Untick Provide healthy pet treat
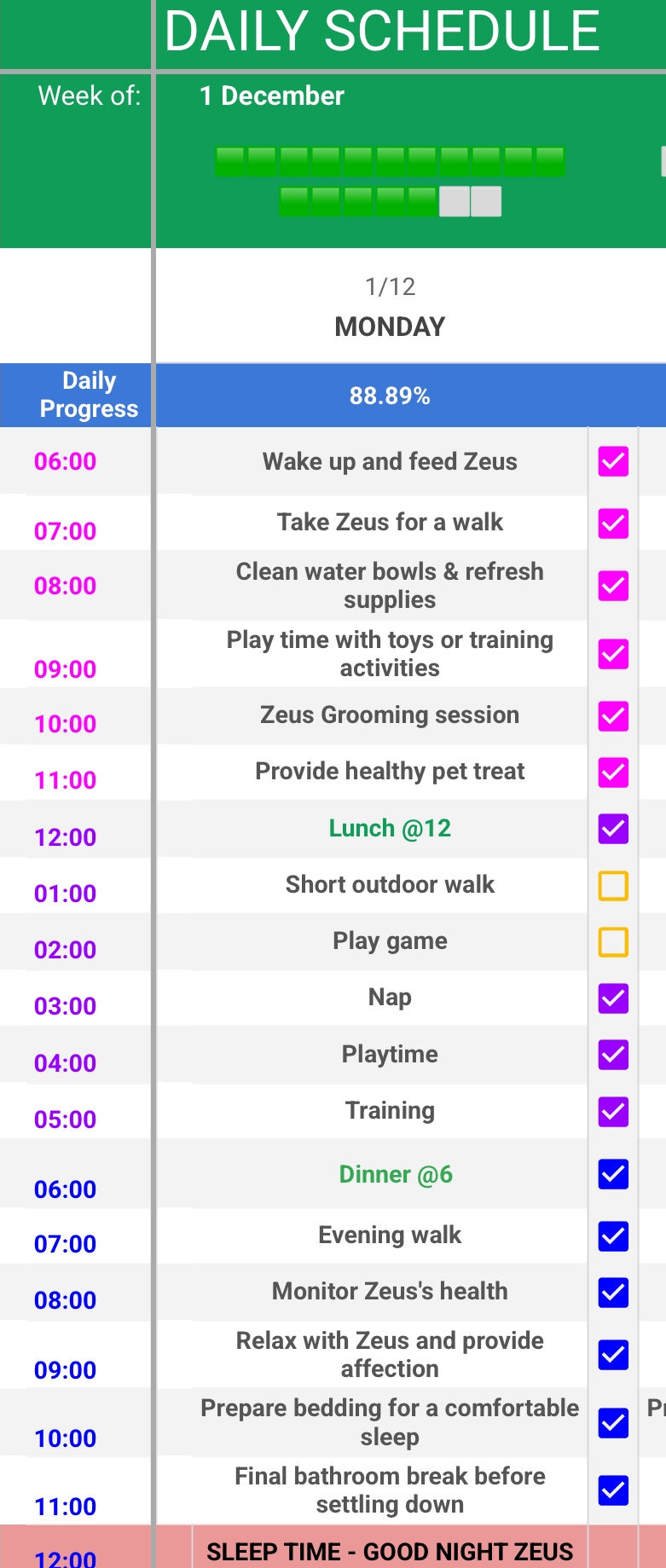666x1568 pixels. [x=613, y=772]
